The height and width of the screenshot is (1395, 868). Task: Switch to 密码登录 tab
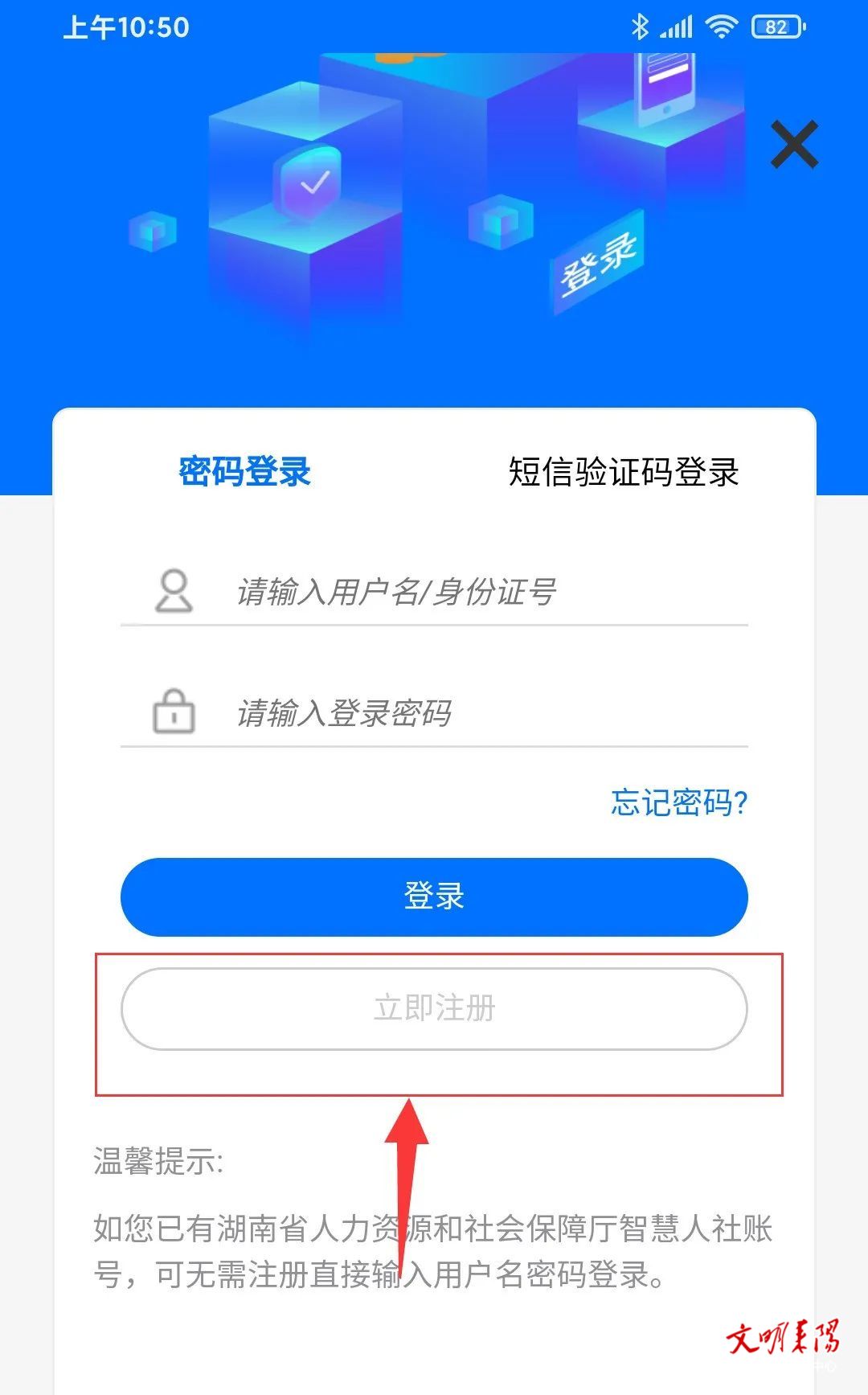[244, 472]
